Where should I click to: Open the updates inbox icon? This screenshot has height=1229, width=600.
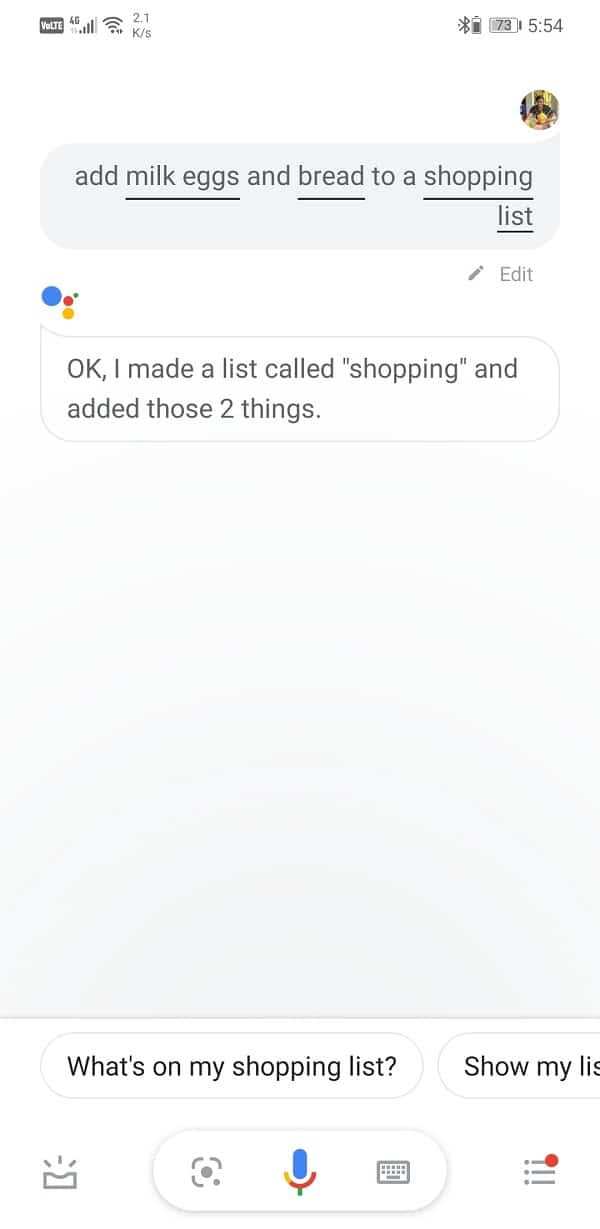click(x=61, y=1171)
